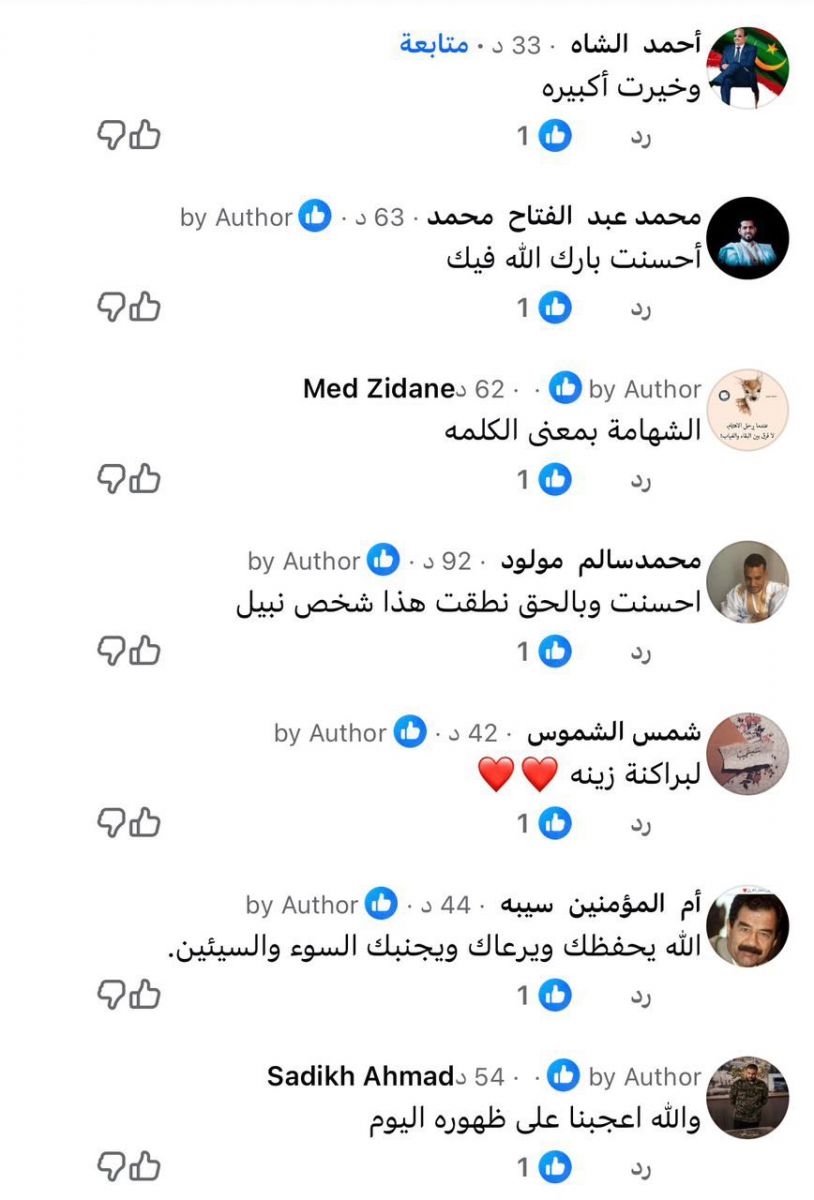Like أم المؤمنين سيبه's comment

[x=146, y=994]
